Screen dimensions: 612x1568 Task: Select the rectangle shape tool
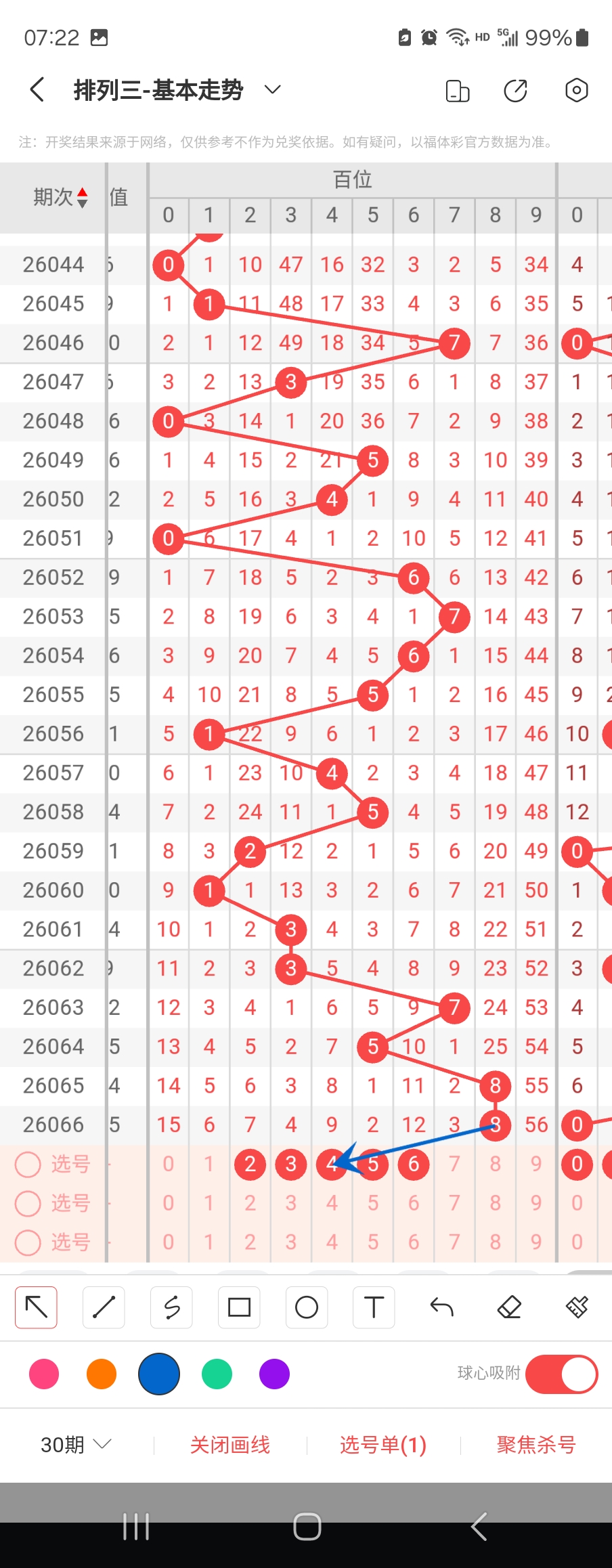tap(239, 1307)
